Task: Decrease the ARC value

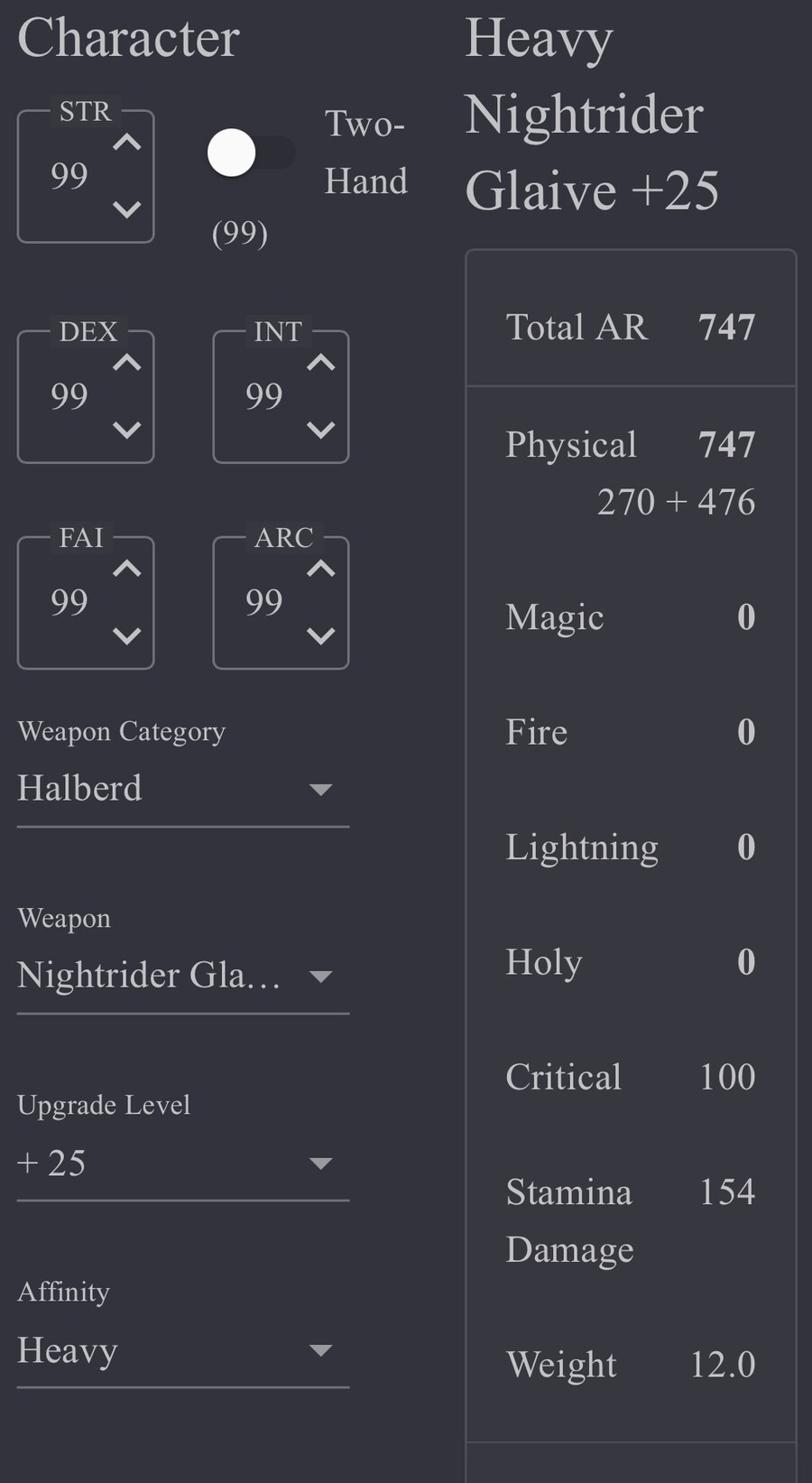Action: pyautogui.click(x=321, y=635)
